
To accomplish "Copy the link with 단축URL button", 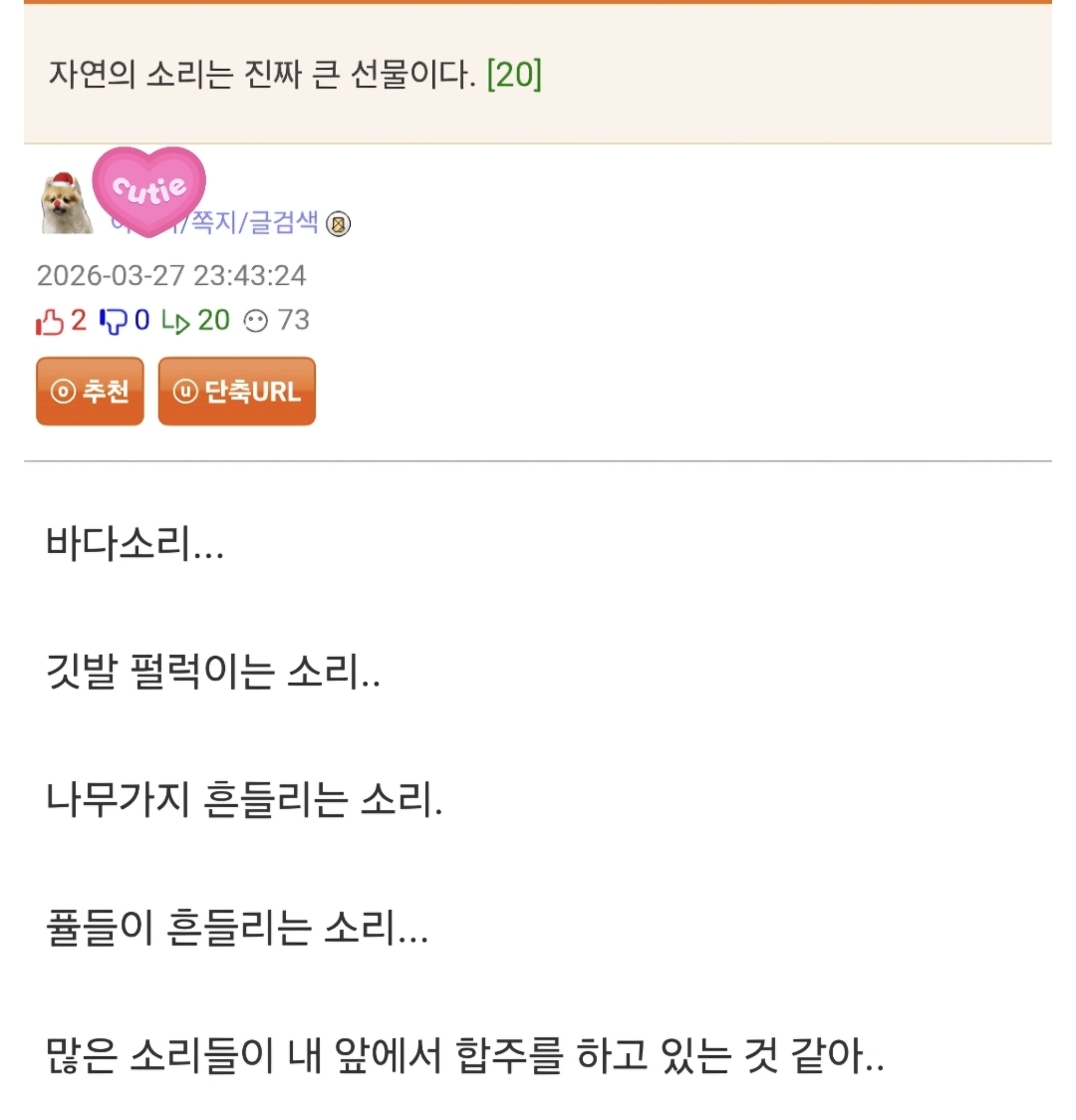I will (x=237, y=392).
